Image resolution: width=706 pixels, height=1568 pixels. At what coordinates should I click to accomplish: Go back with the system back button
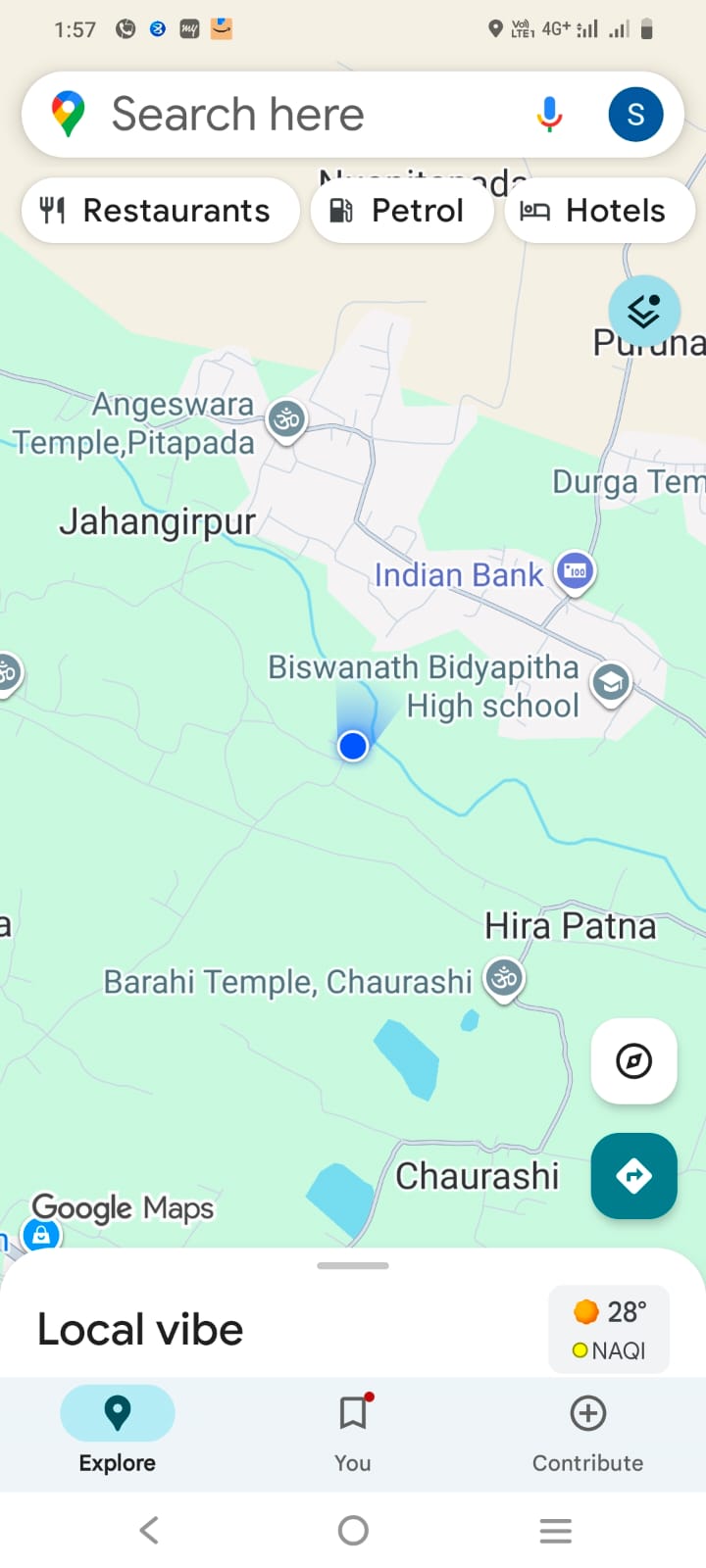coord(149,1530)
